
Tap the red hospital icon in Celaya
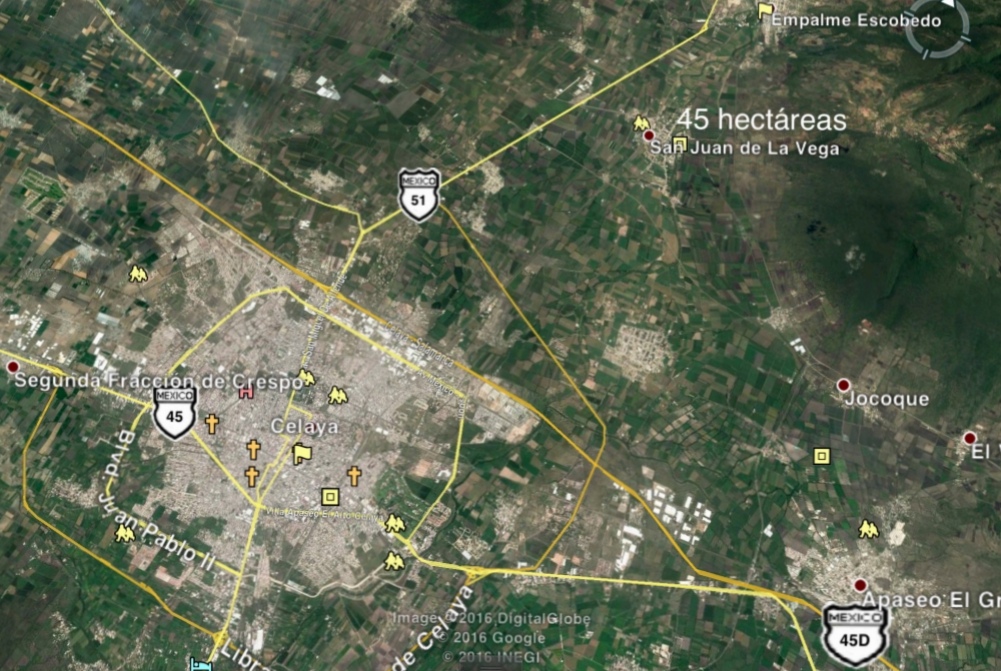coord(243,393)
